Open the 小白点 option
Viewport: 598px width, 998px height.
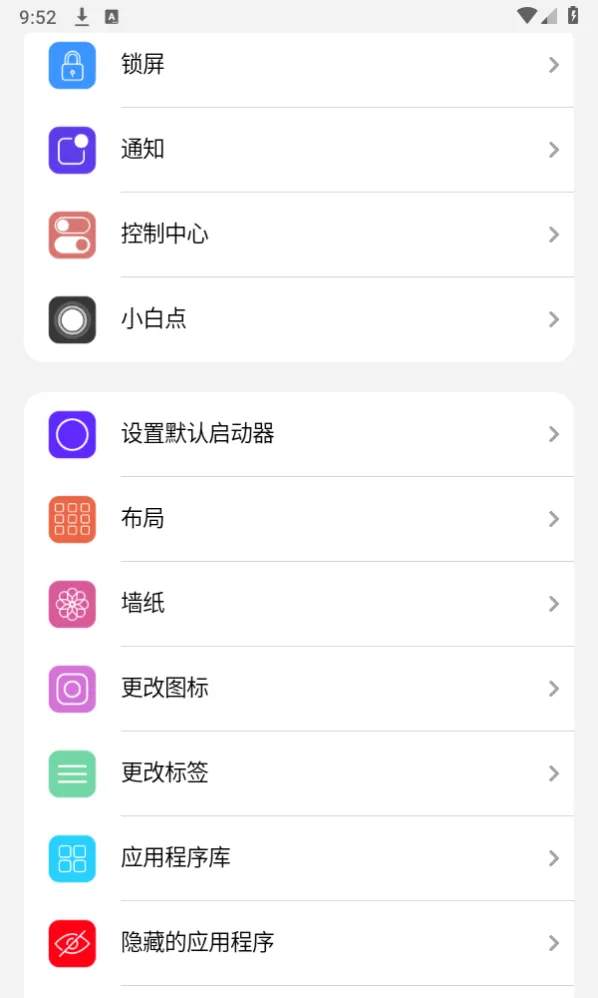click(299, 319)
